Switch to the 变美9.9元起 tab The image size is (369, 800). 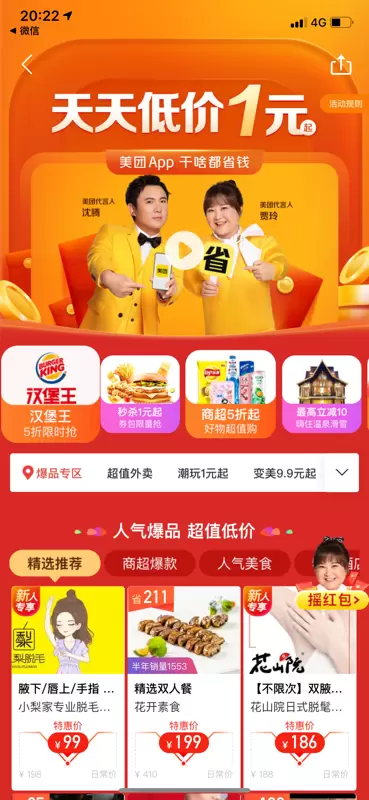(284, 473)
